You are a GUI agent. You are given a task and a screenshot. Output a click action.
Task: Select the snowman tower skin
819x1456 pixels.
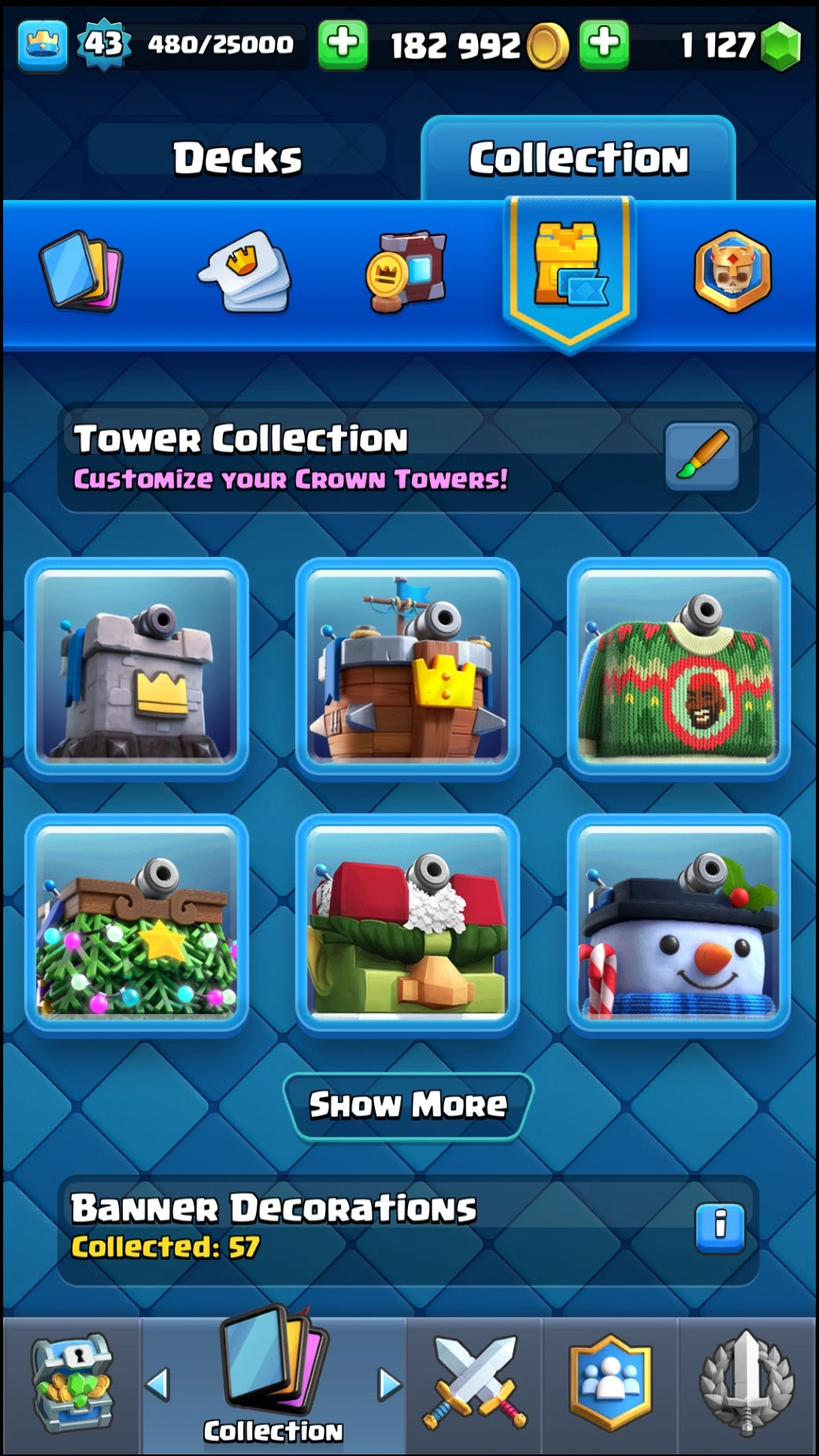(x=678, y=923)
